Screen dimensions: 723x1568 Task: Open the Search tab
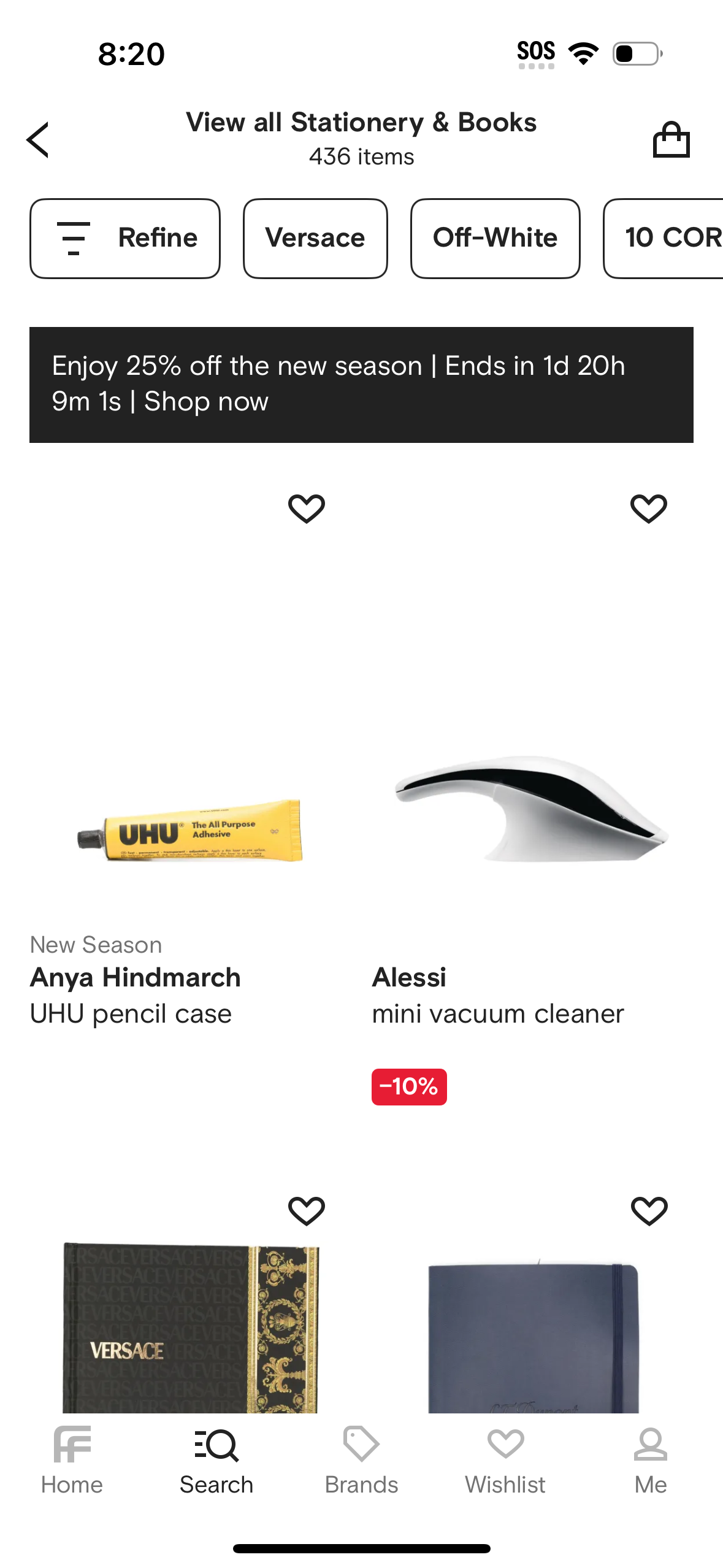(x=216, y=1461)
